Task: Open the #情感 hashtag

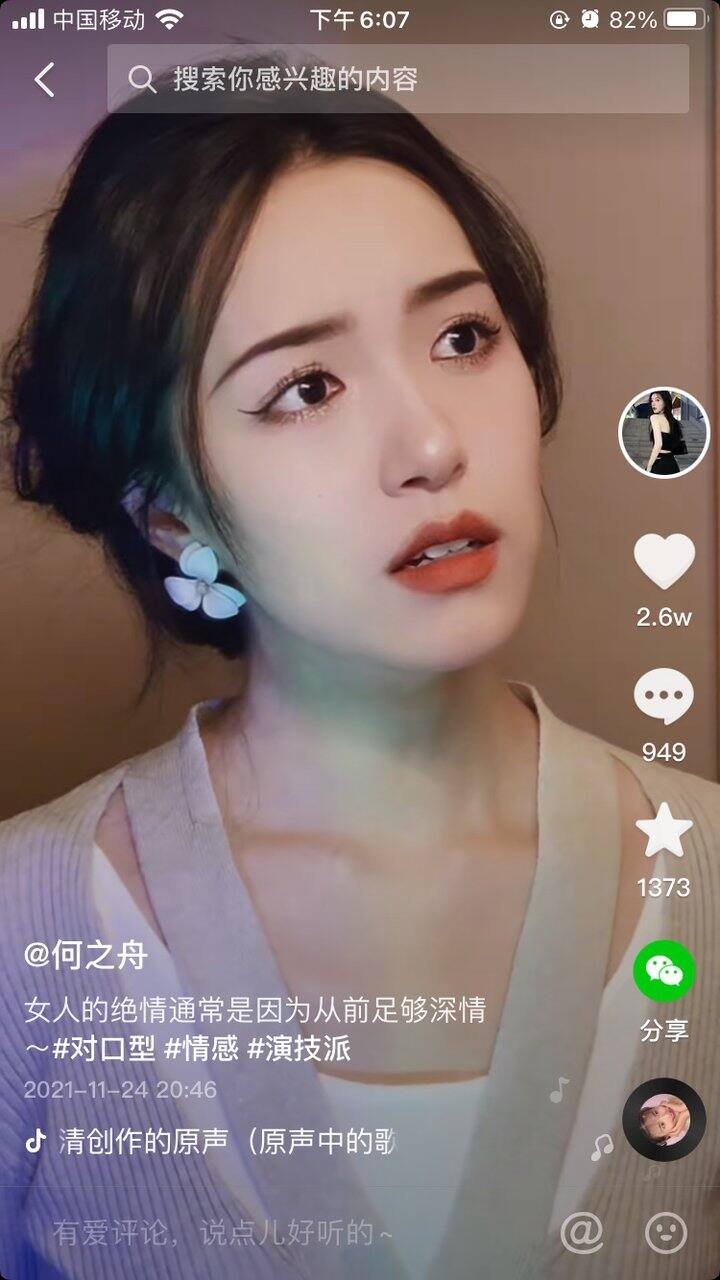Action: 201,1049
